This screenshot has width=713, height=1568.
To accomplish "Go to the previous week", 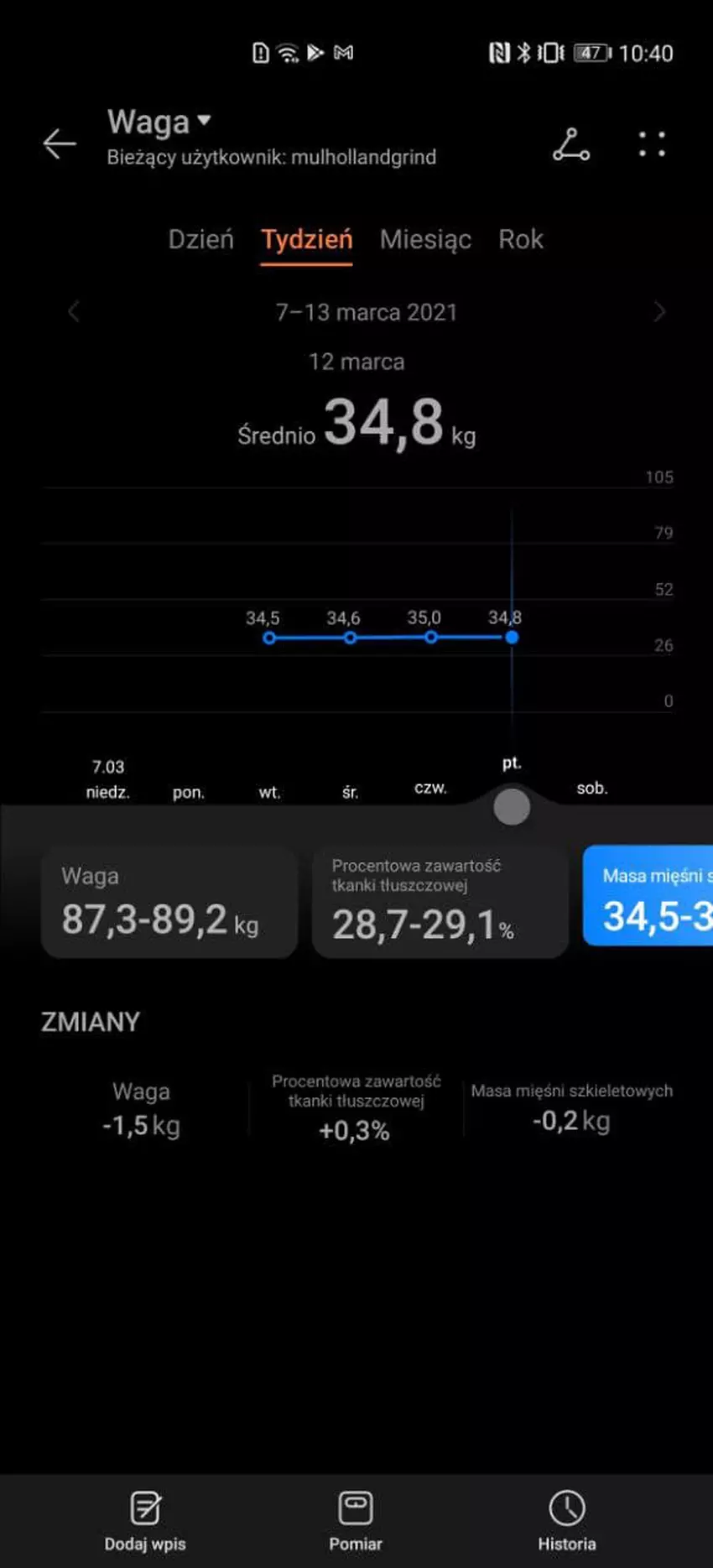I will tap(74, 312).
